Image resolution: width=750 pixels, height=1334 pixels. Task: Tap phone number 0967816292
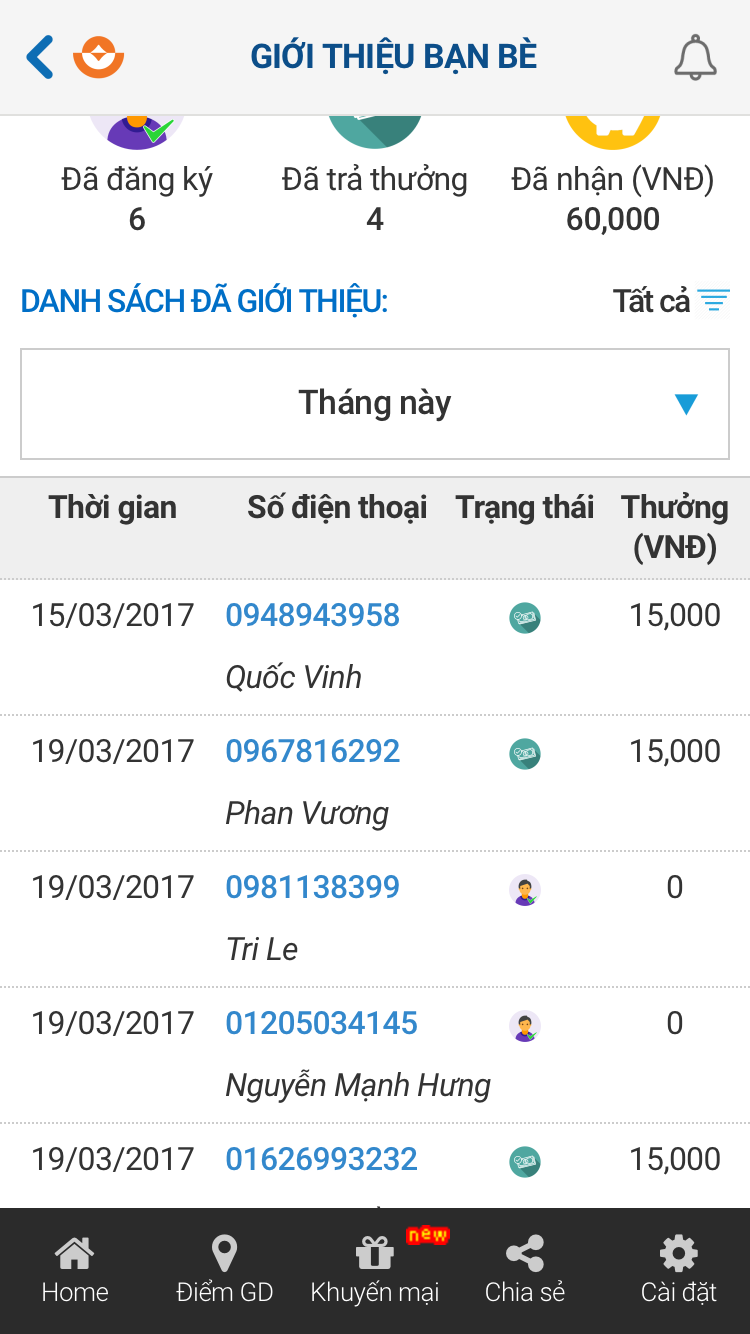[313, 751]
